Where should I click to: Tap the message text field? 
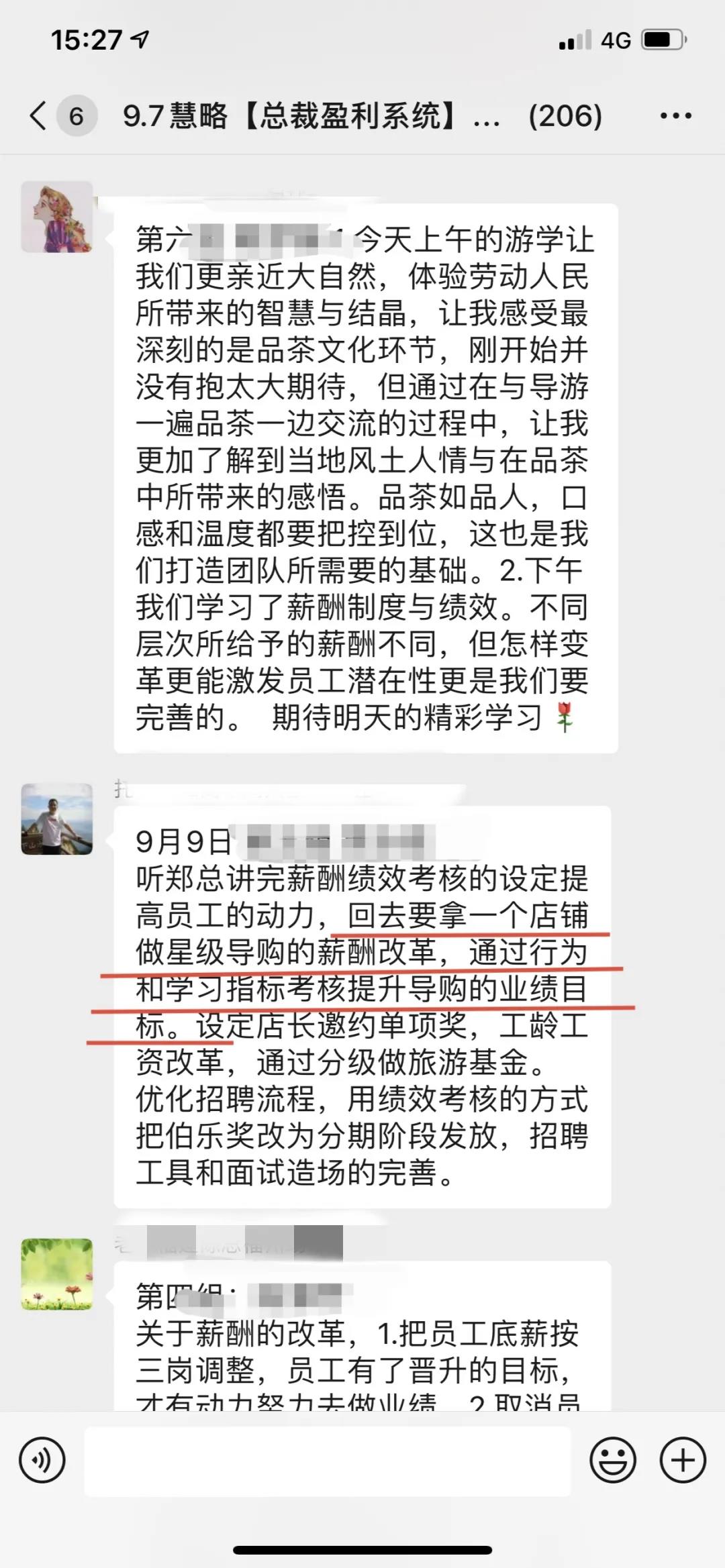coord(328,1460)
